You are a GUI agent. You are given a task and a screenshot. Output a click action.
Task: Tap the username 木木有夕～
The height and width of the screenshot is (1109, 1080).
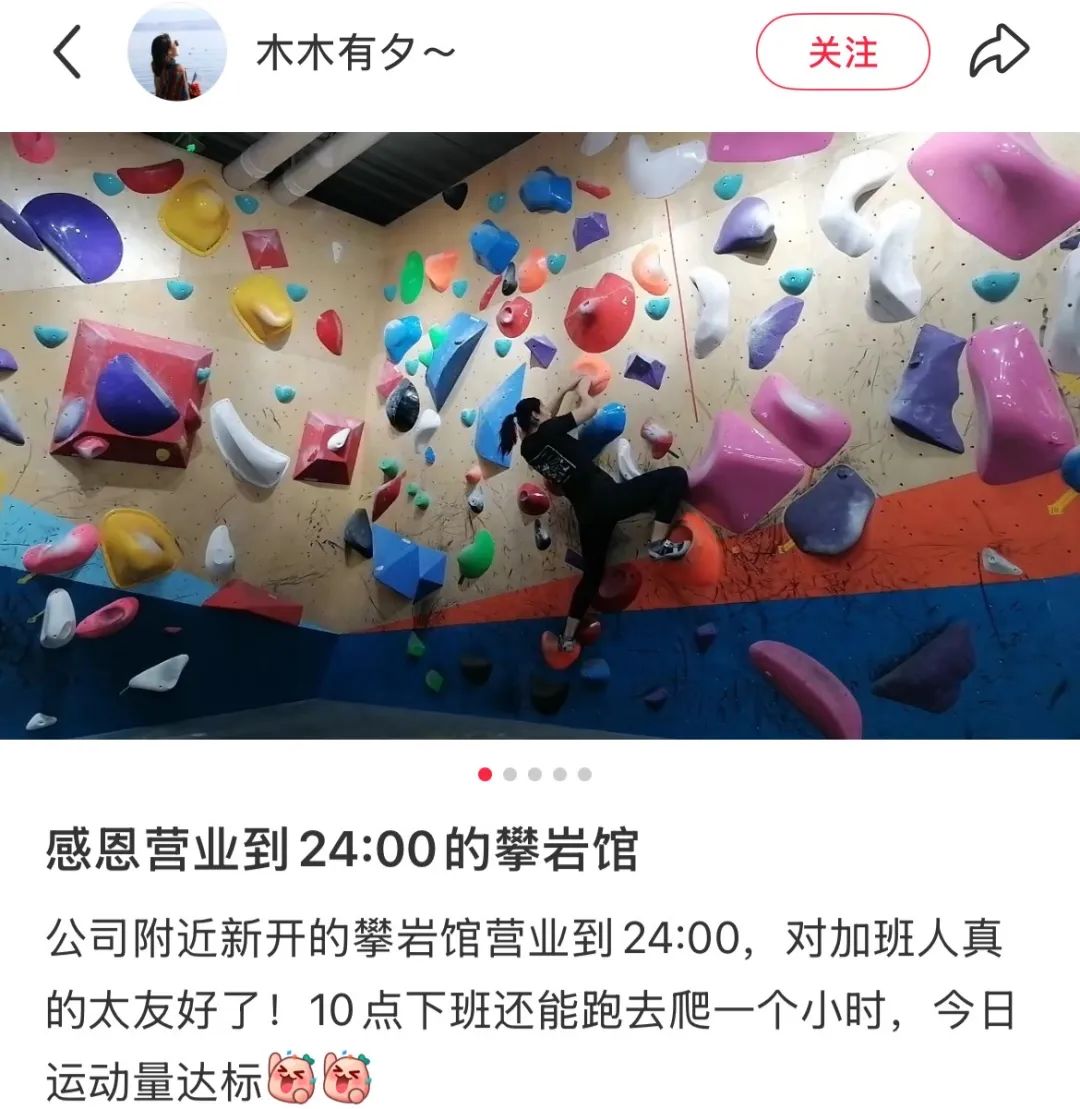click(x=356, y=53)
